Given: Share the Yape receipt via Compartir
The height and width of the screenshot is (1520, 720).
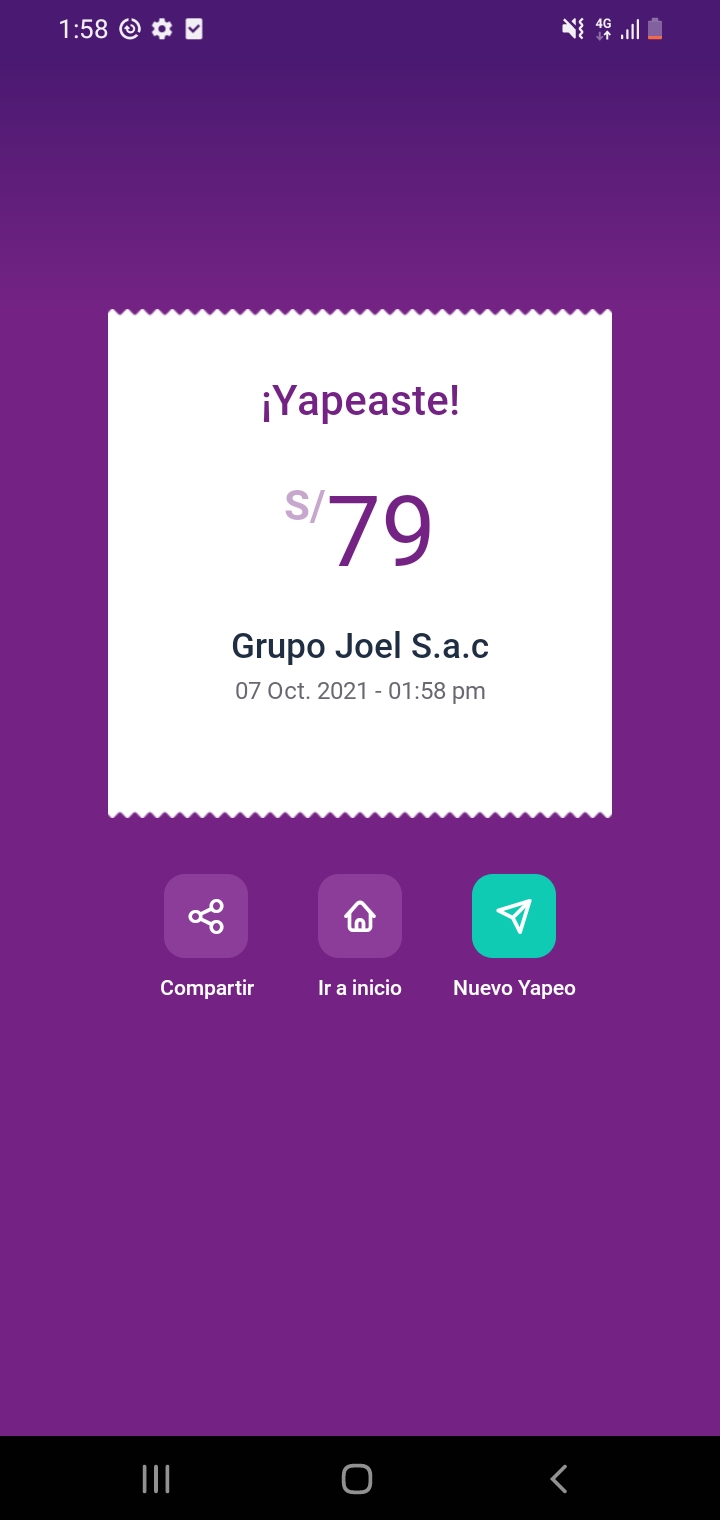Looking at the screenshot, I should (x=206, y=916).
